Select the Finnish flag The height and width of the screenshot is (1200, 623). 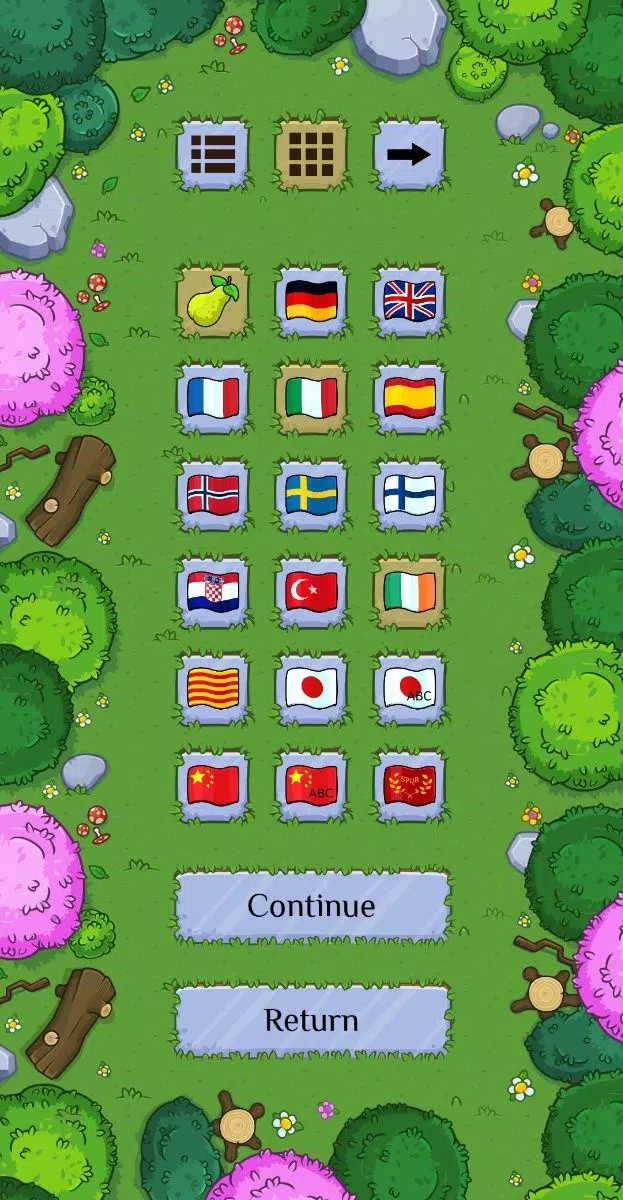(x=409, y=494)
